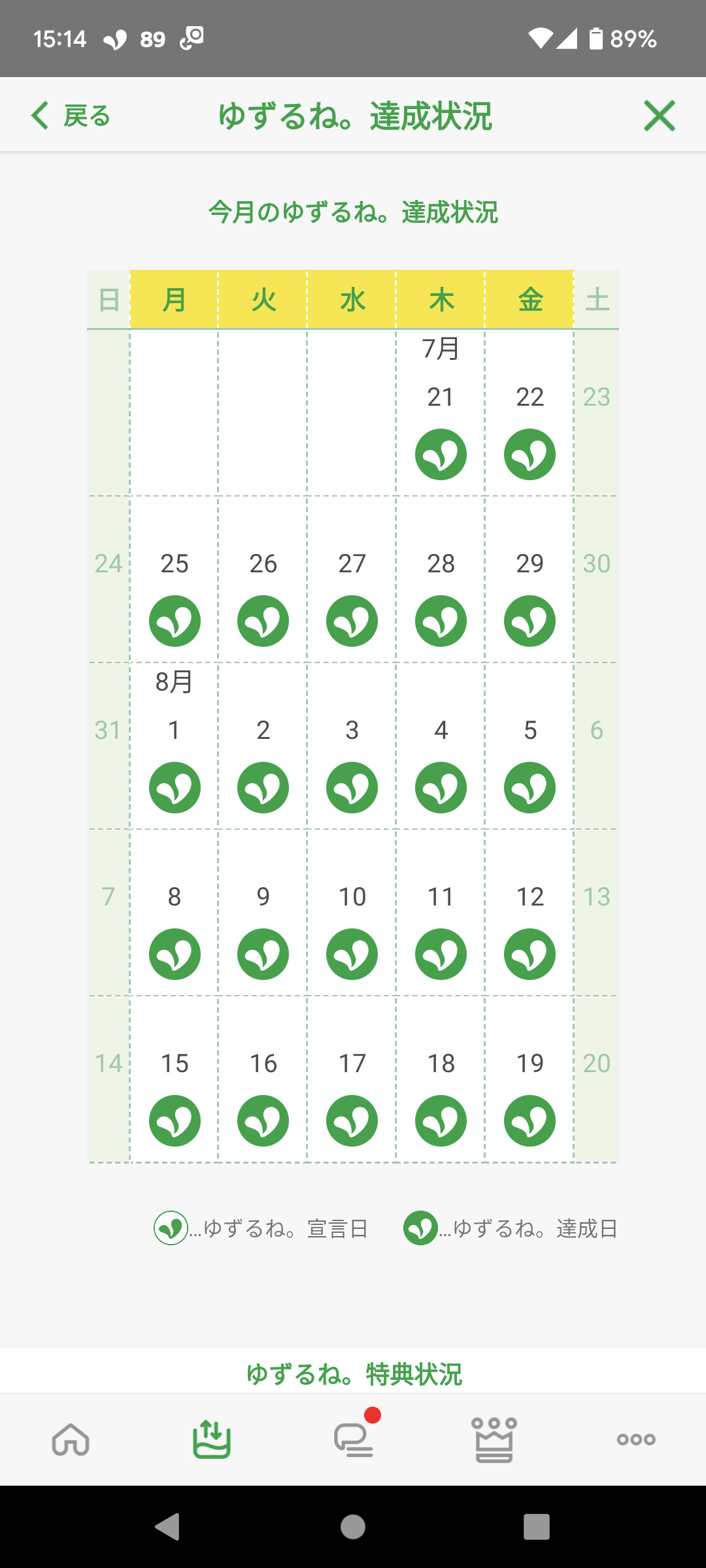Open the messages tab with red dot
Image resolution: width=706 pixels, height=1568 pixels.
(x=354, y=1439)
